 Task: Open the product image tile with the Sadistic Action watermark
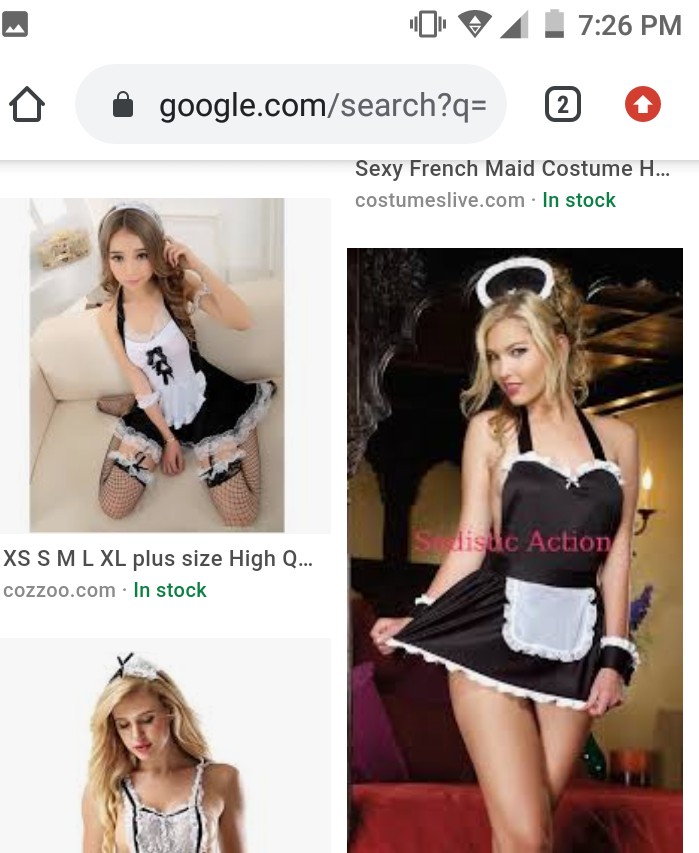[x=515, y=550]
